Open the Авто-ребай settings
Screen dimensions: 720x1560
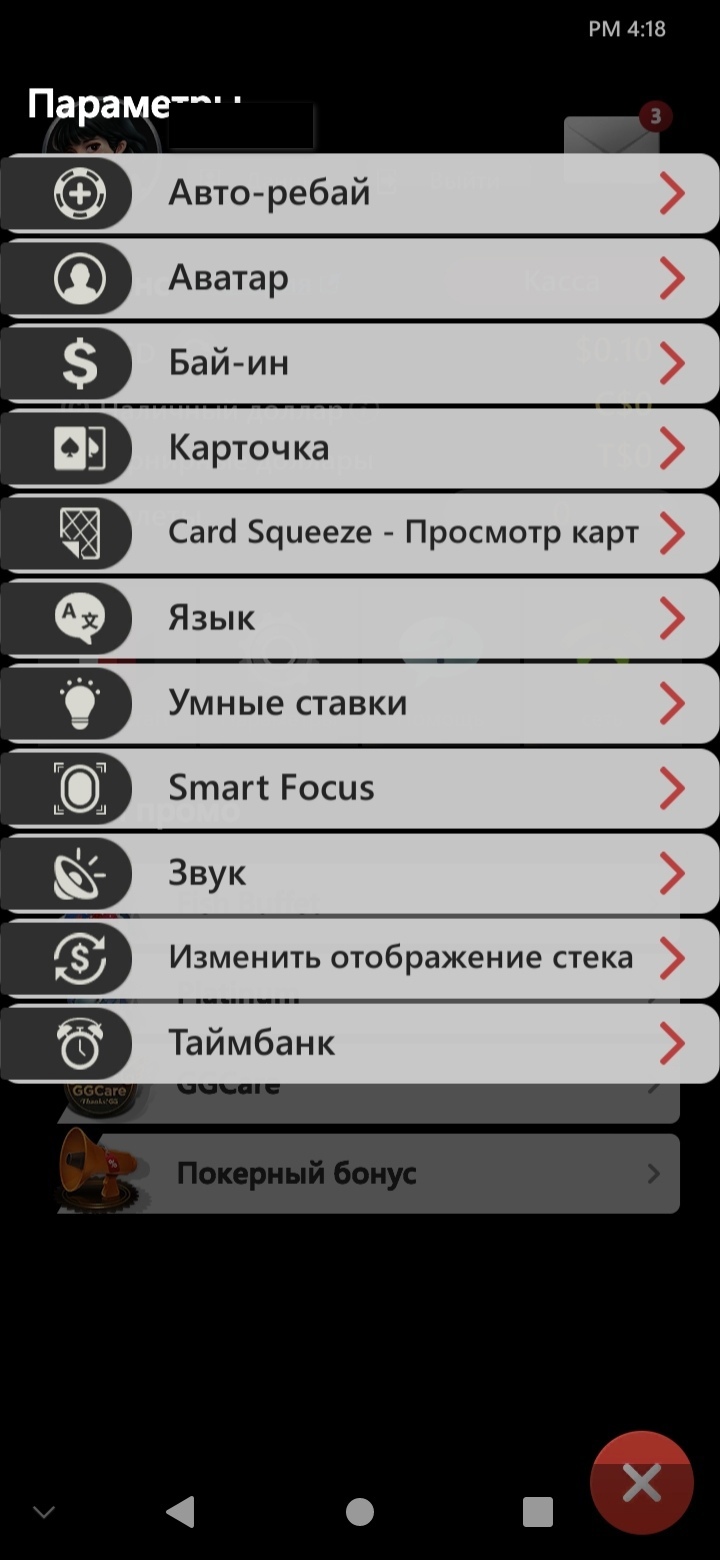(360, 193)
